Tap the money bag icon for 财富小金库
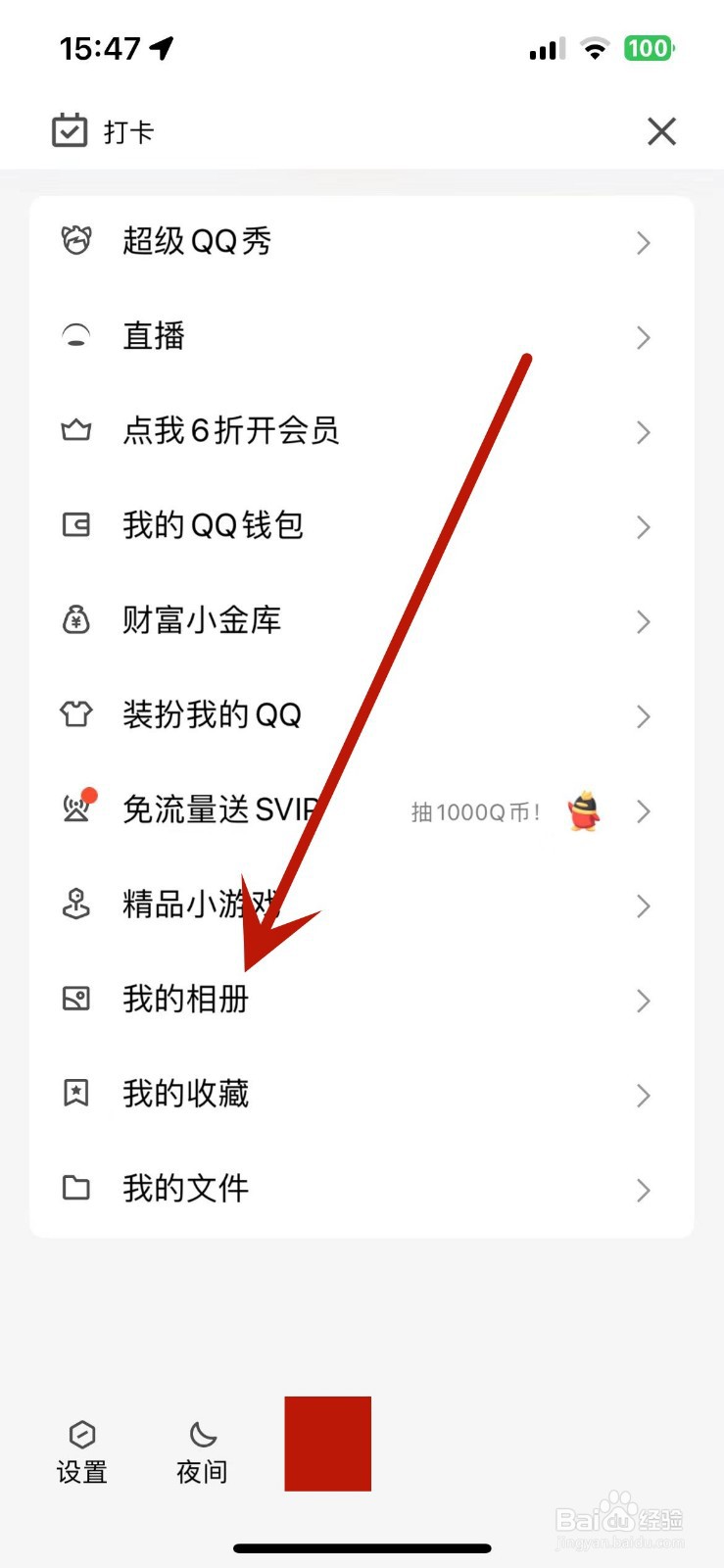724x1568 pixels. tap(76, 621)
